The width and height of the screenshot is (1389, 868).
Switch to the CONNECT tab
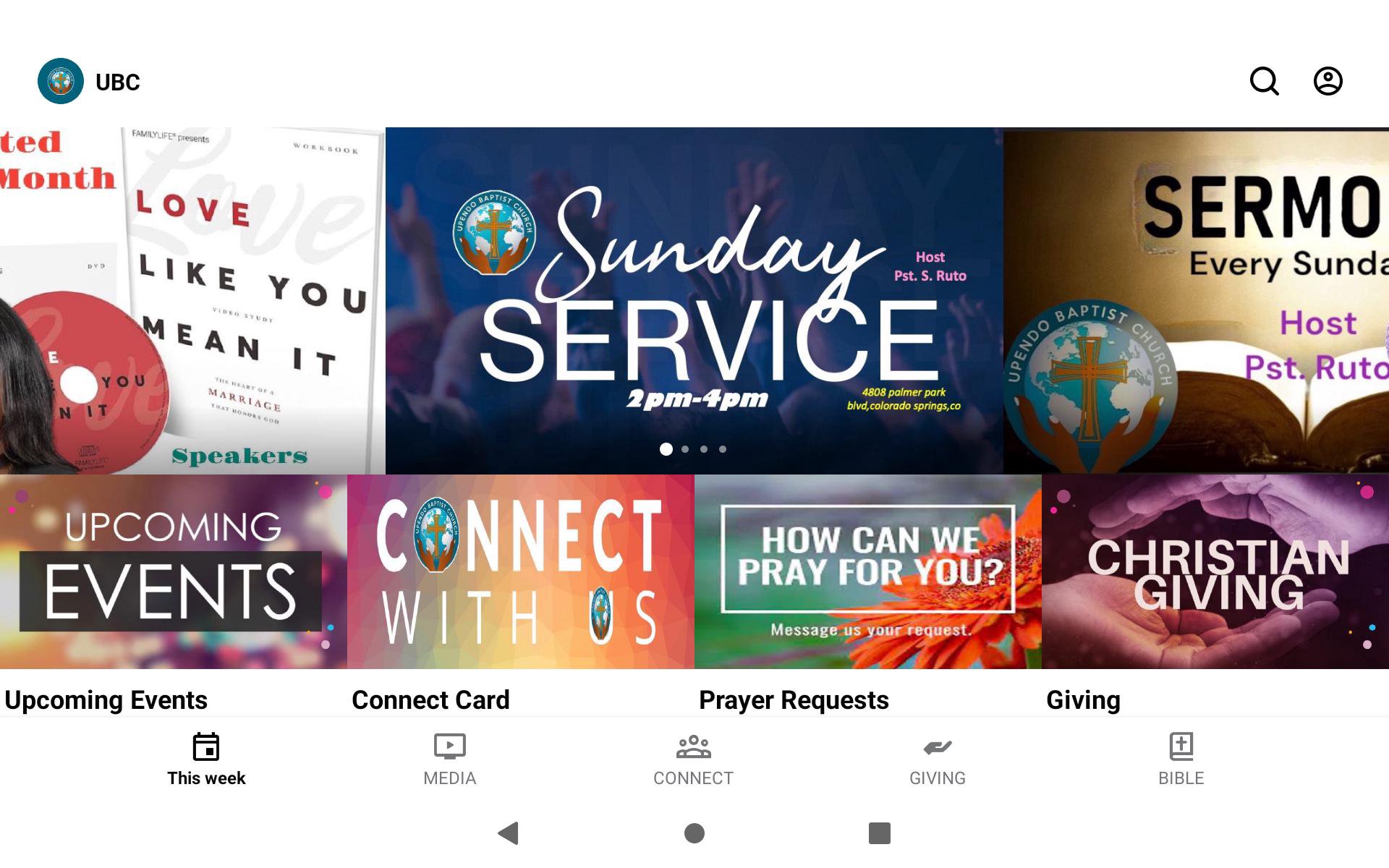coord(693,759)
